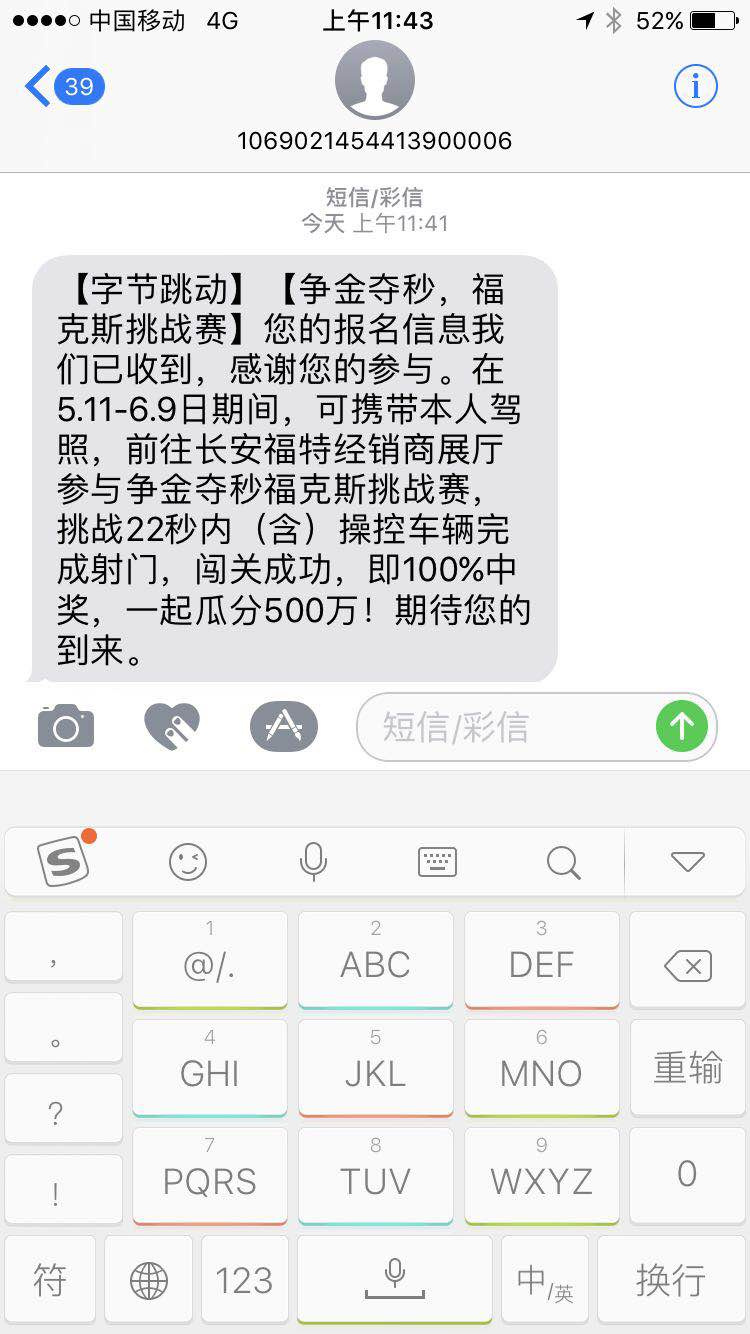This screenshot has height=1334, width=750.
Task: Open keyboard search magnifier
Action: 563,861
